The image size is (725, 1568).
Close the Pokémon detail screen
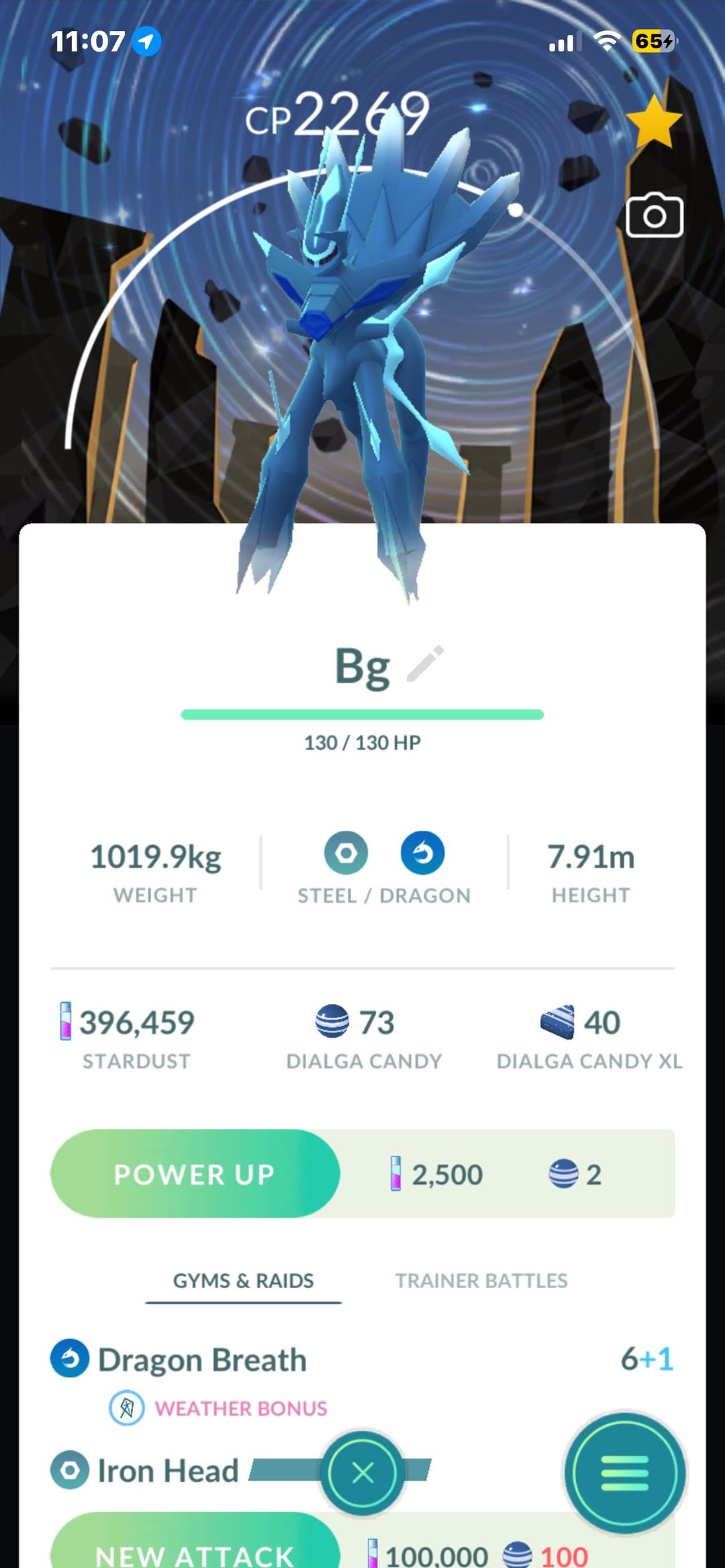(362, 1473)
